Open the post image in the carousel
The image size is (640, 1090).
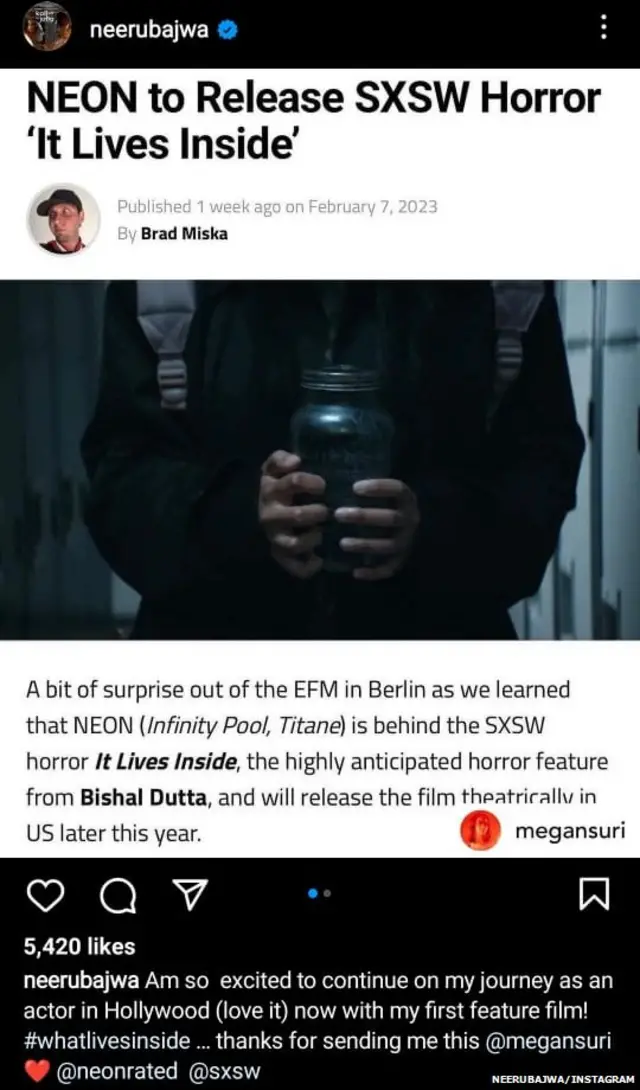click(x=320, y=460)
